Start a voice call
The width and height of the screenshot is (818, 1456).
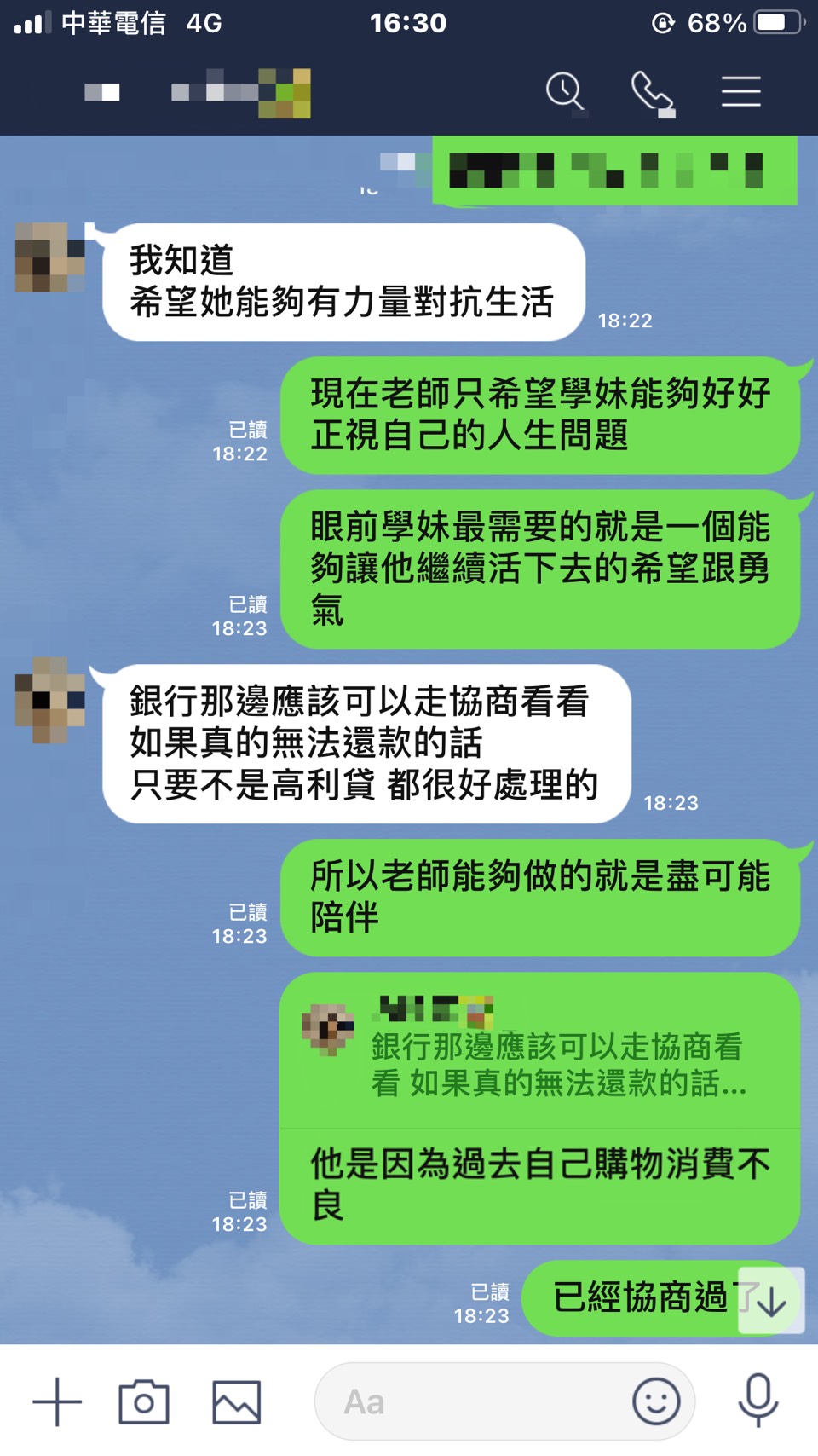[x=652, y=91]
